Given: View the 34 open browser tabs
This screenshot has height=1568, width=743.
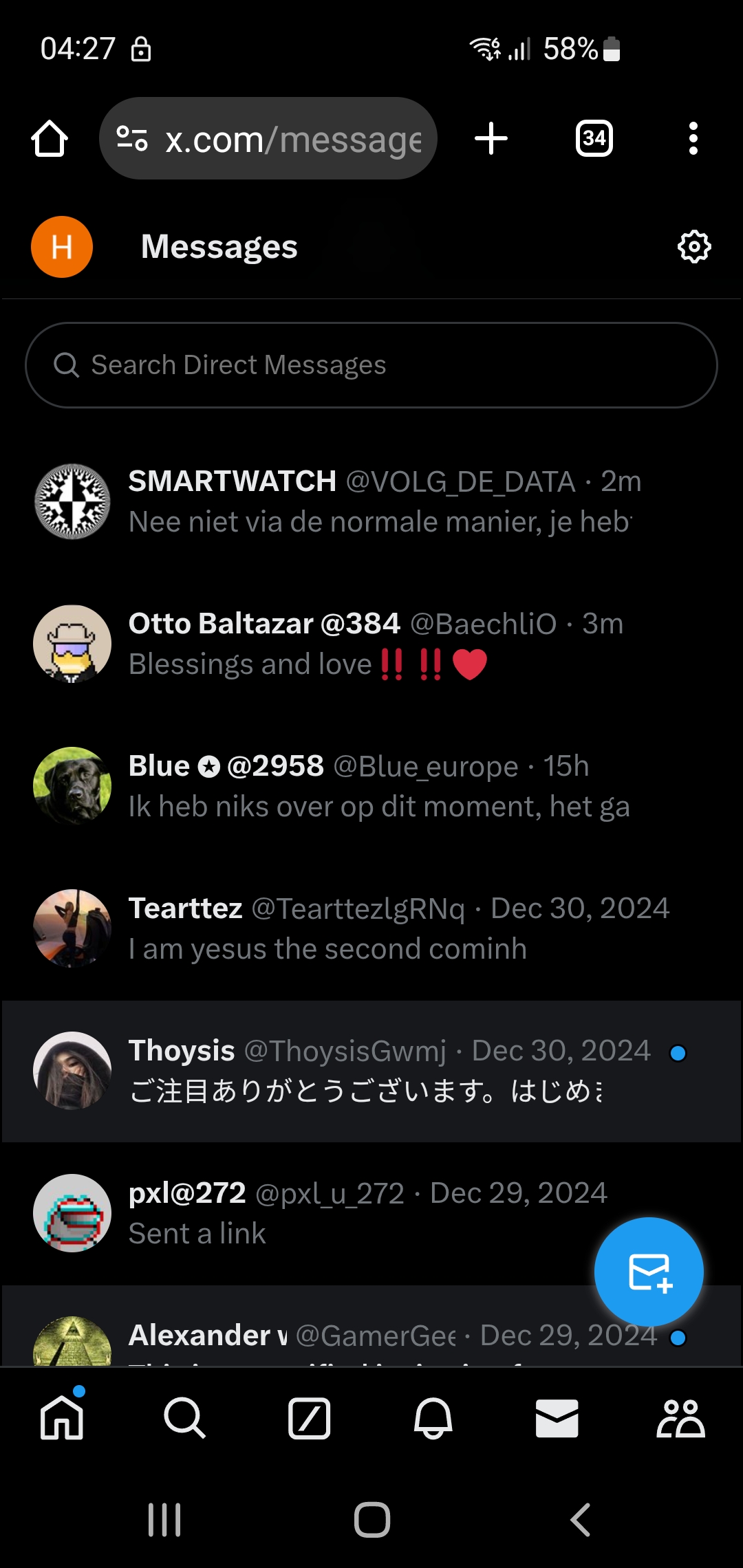Looking at the screenshot, I should [x=594, y=138].
